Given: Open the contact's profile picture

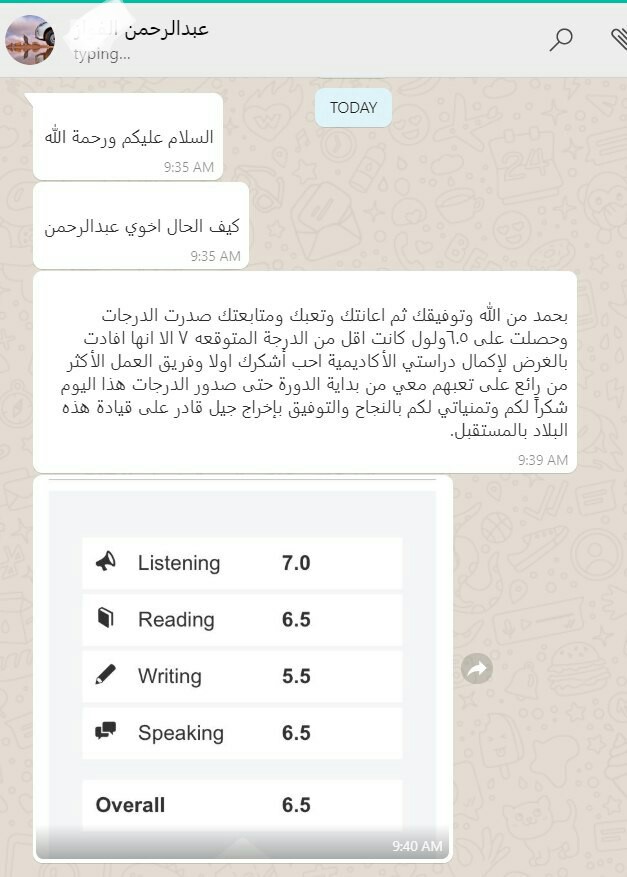Looking at the screenshot, I should pos(30,40).
